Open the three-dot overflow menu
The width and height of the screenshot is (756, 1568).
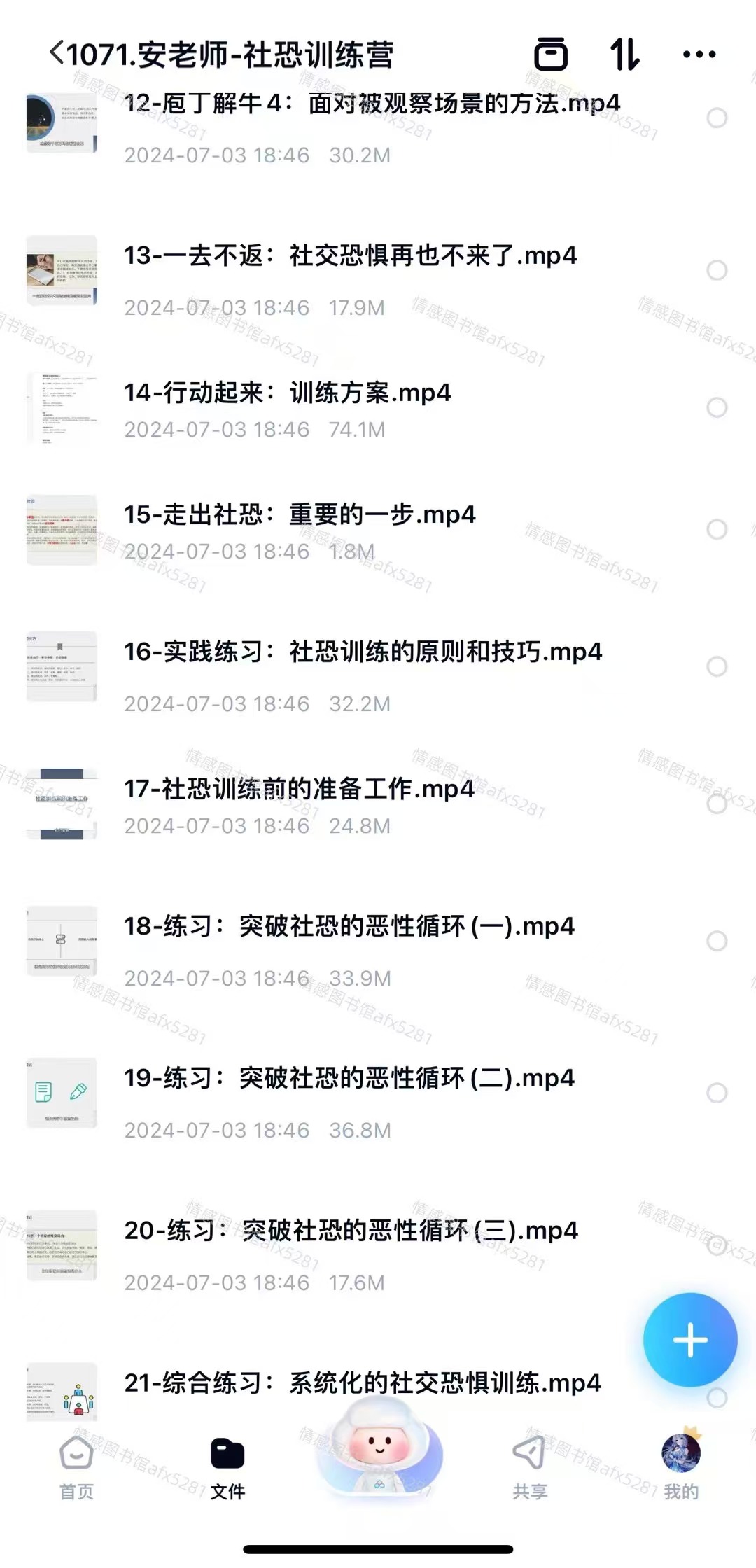pos(699,54)
